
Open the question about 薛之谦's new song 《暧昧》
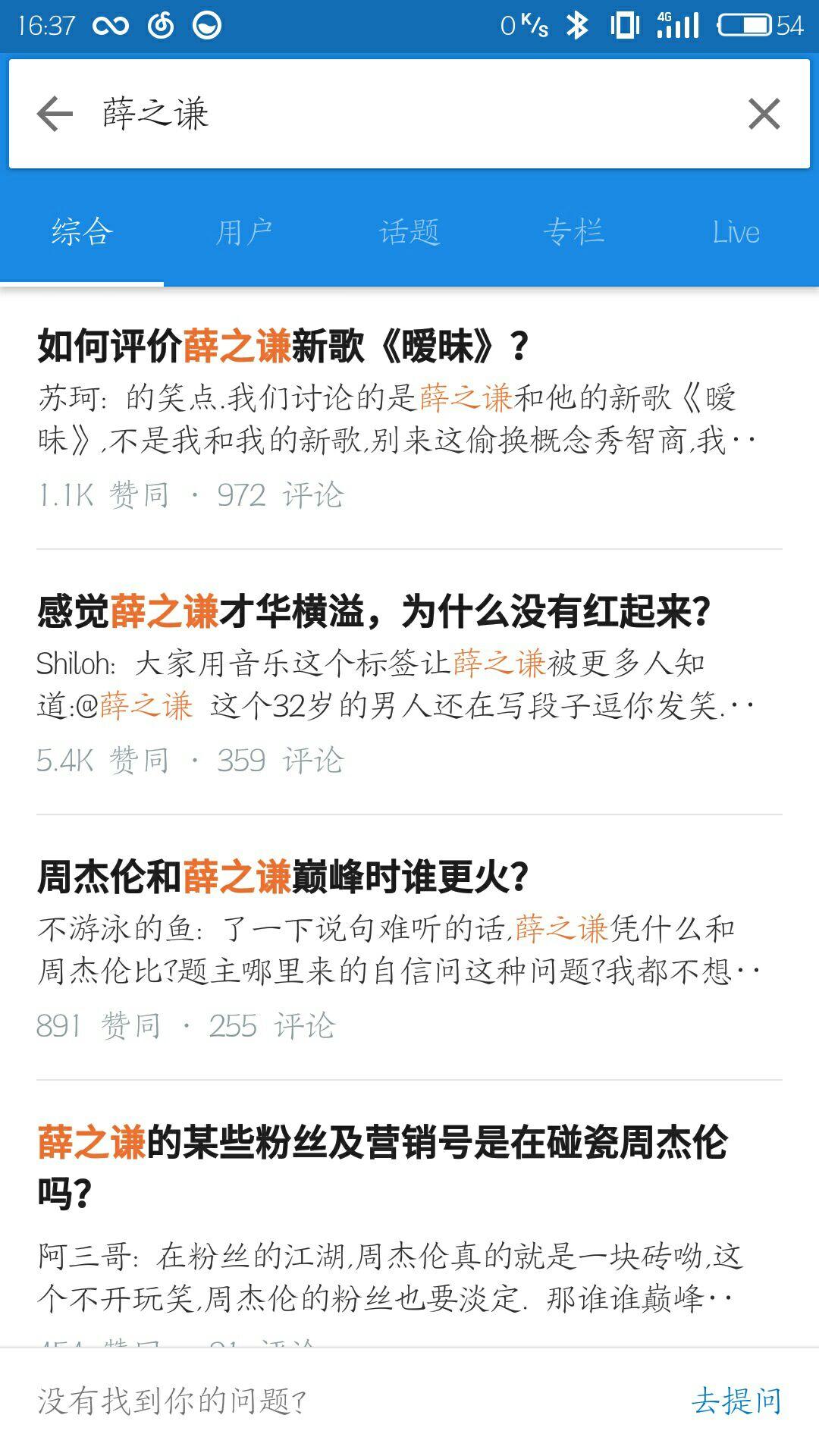(x=281, y=345)
